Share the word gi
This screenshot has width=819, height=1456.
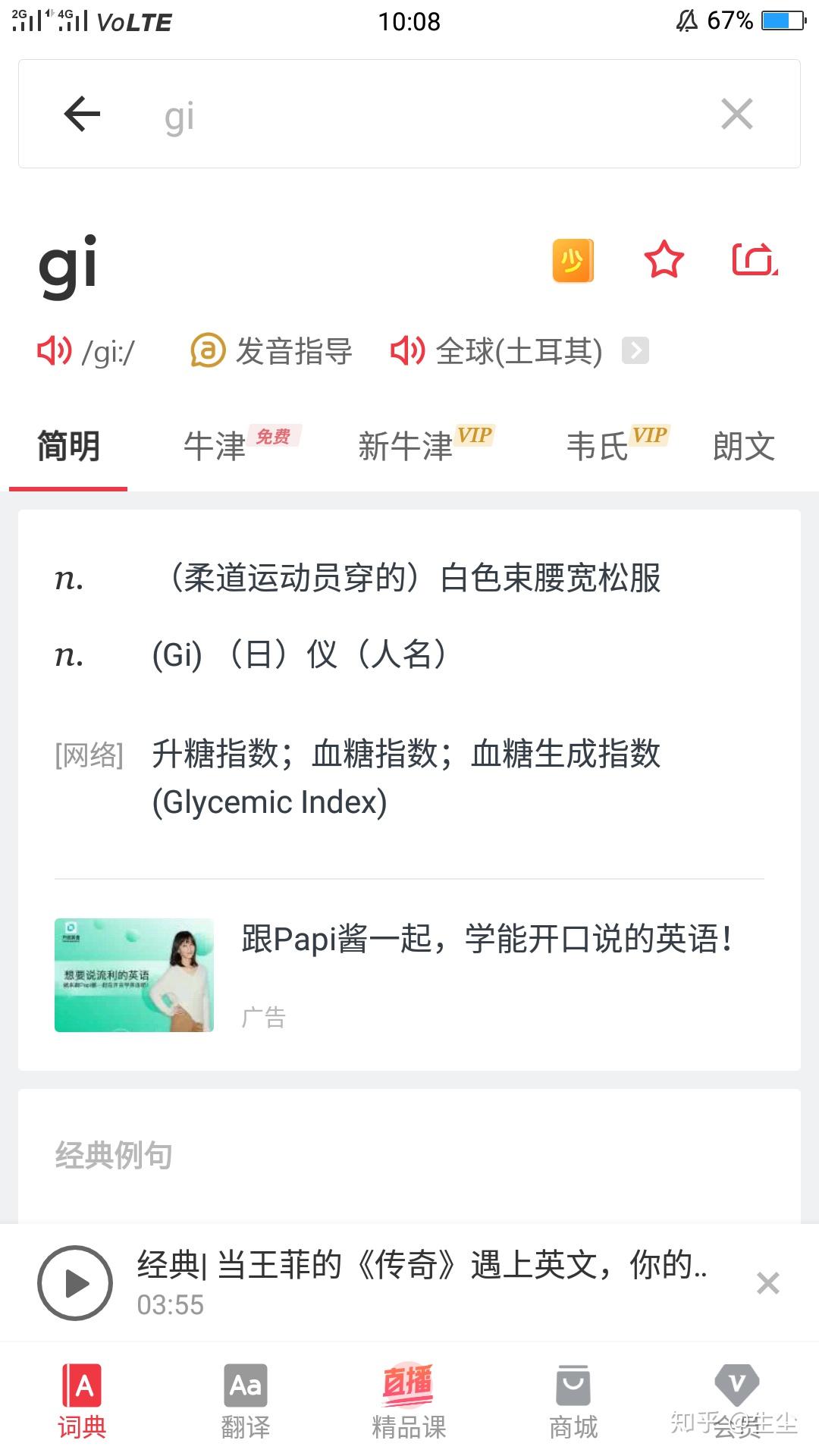755,260
